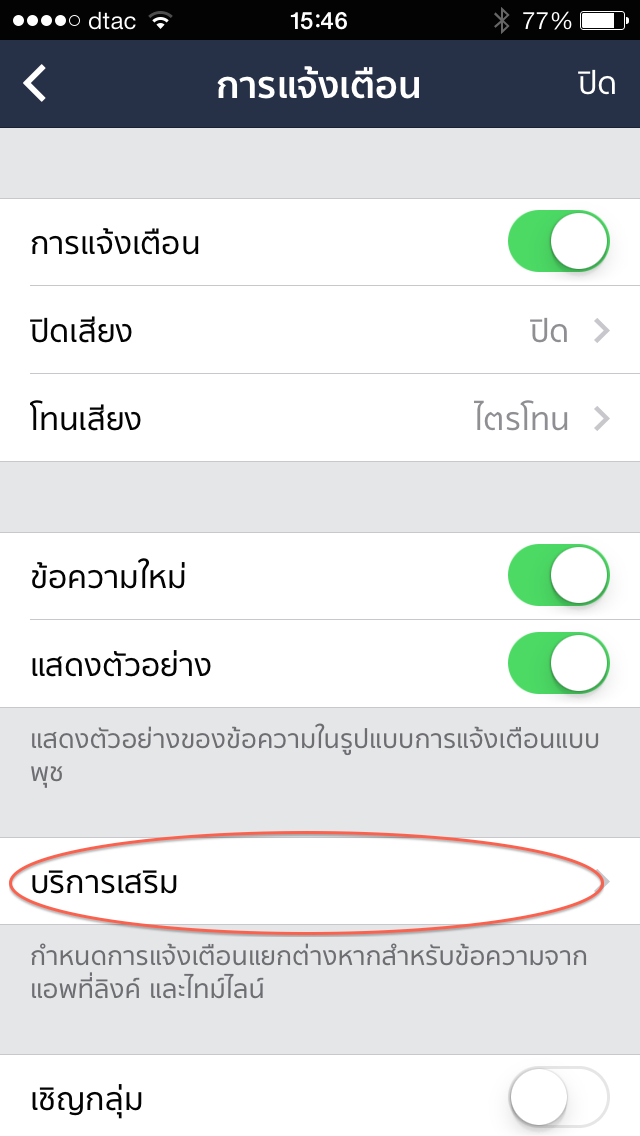Open the โทนเสียง ringtone row
This screenshot has width=640, height=1136.
[320, 418]
